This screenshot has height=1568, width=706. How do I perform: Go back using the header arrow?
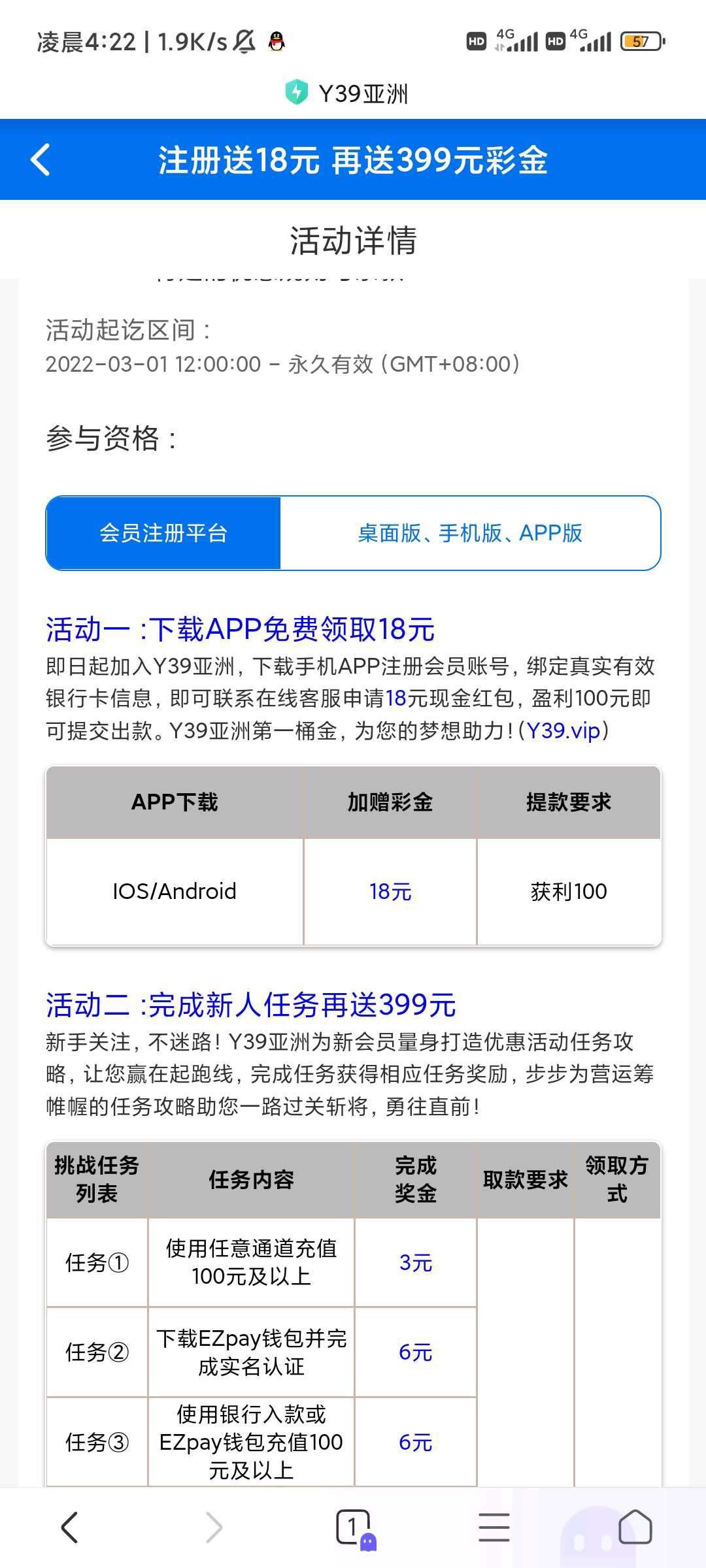tap(41, 160)
